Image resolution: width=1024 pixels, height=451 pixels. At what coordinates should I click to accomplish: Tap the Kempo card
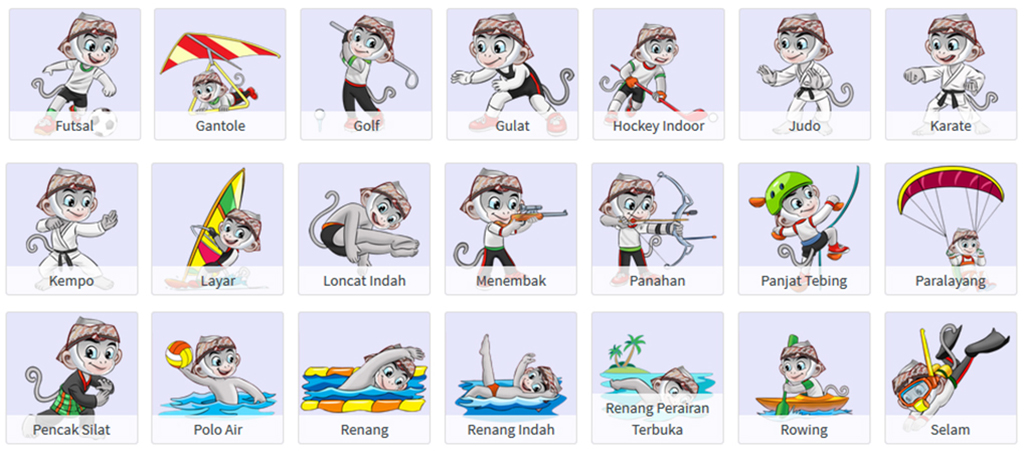tap(71, 228)
